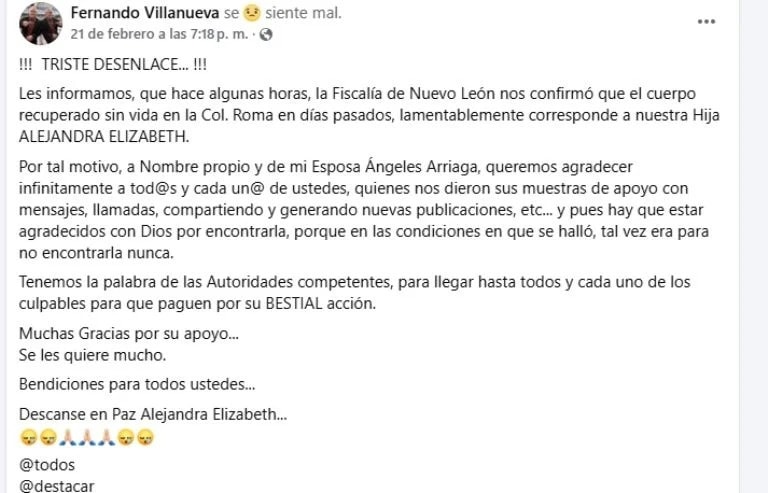Open Fernando Villanueva's profile name link
This screenshot has width=768, height=493.
(x=131, y=13)
